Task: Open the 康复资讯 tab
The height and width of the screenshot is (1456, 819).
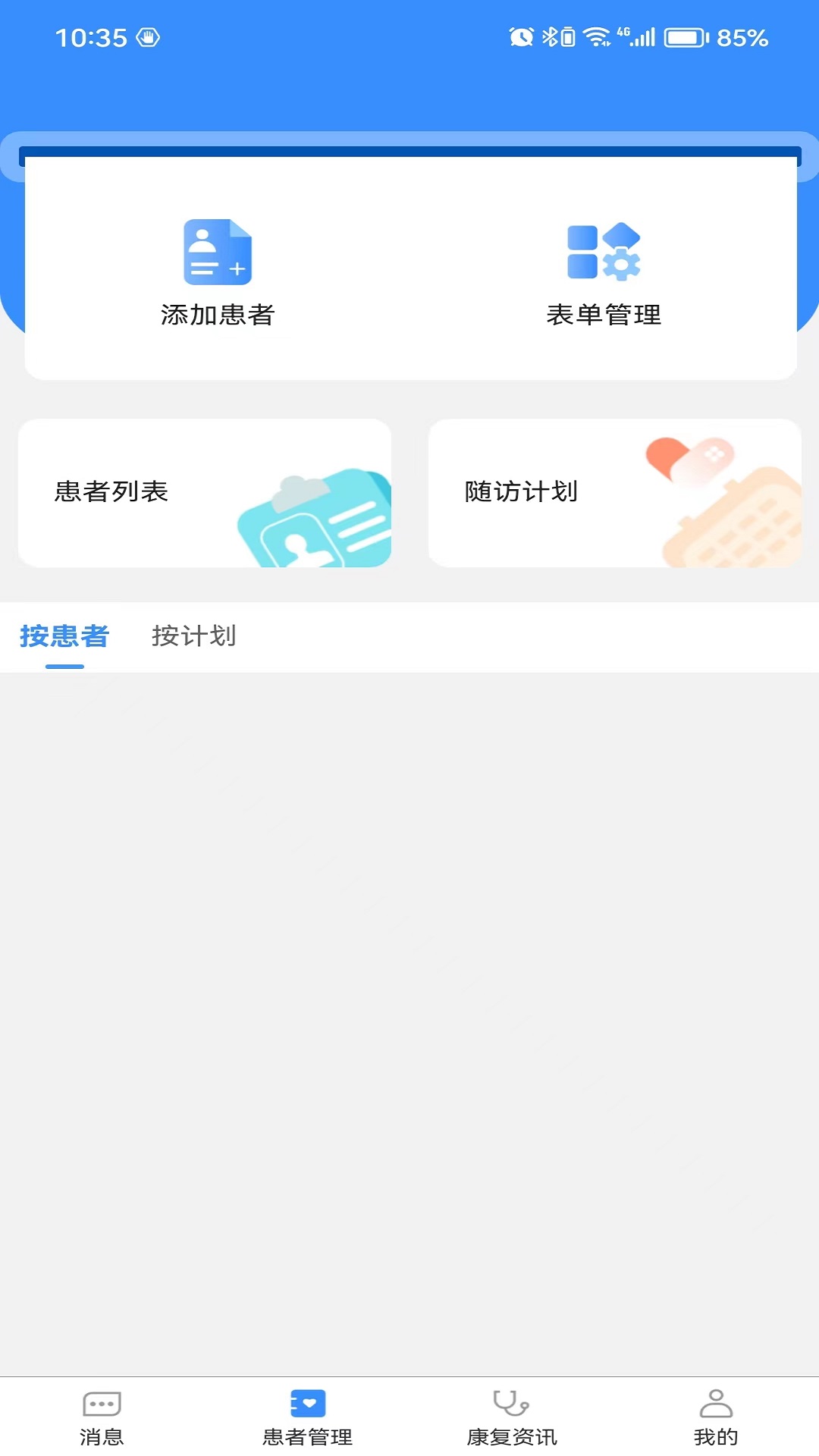Action: 512,1417
